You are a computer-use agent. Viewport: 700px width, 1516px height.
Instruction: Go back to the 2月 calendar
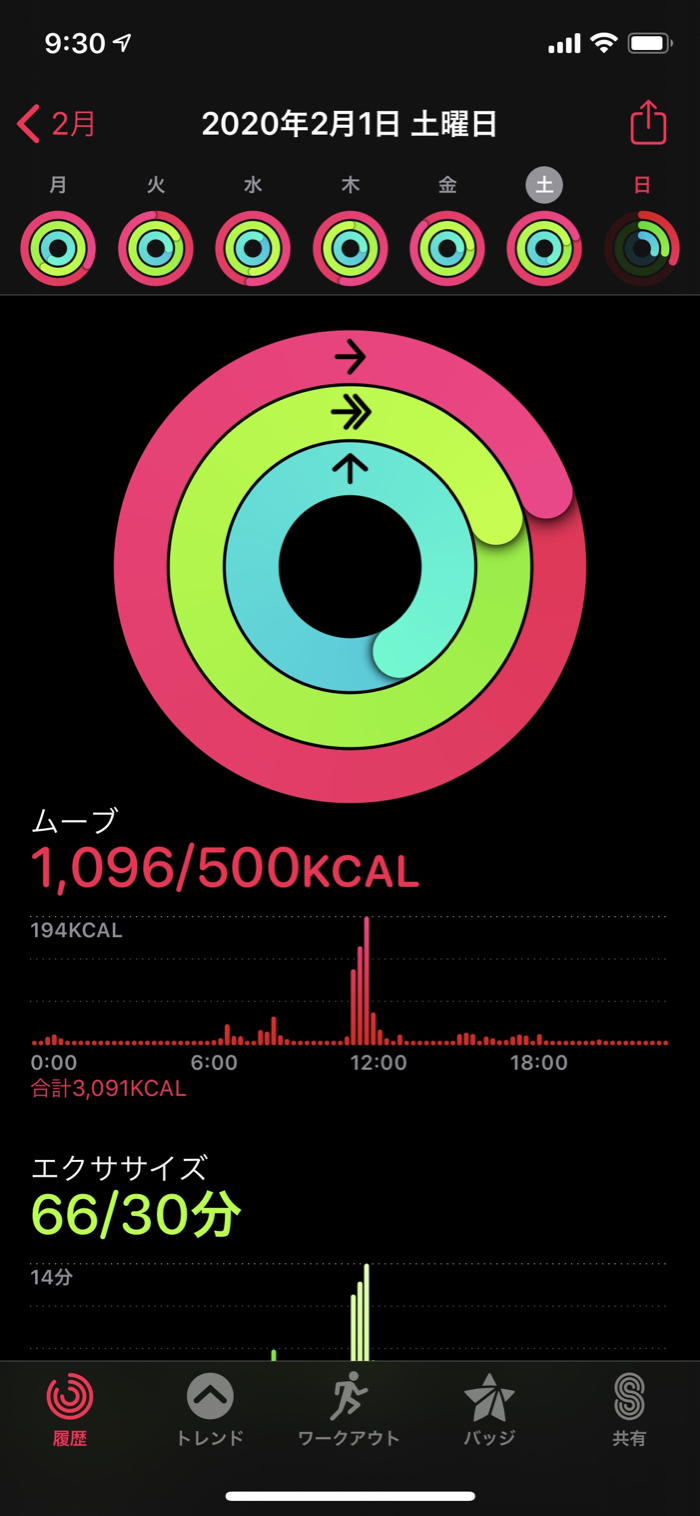[x=58, y=124]
